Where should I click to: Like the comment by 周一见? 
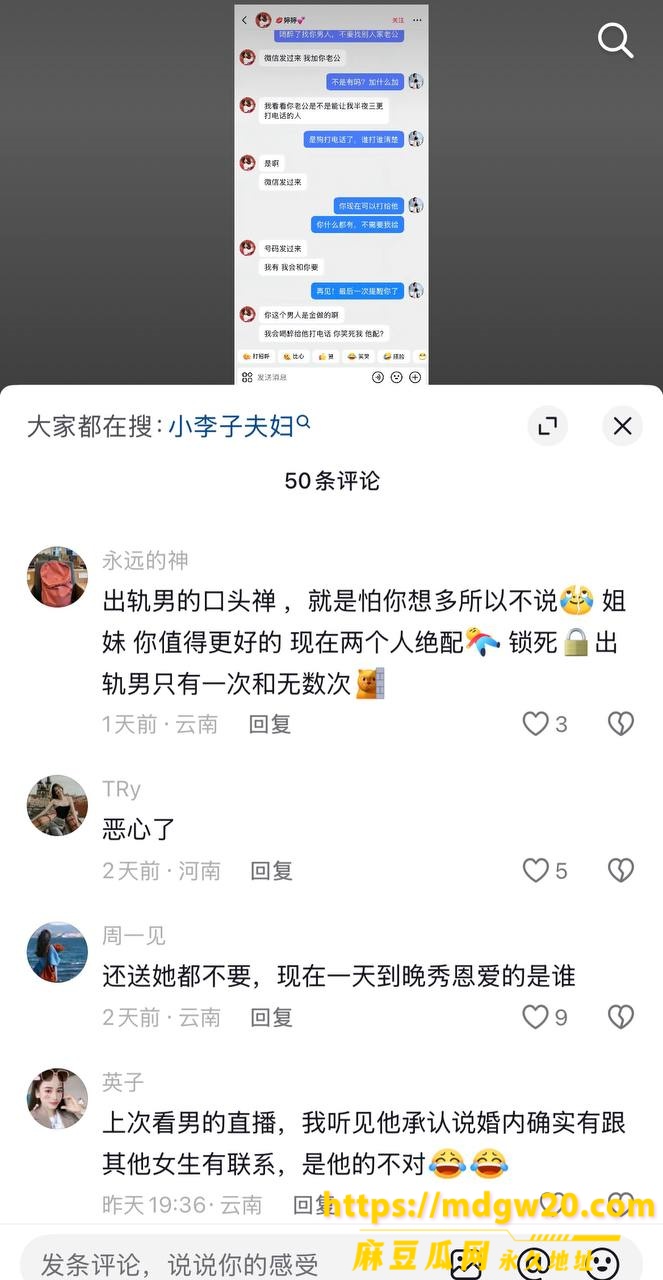[536, 1017]
